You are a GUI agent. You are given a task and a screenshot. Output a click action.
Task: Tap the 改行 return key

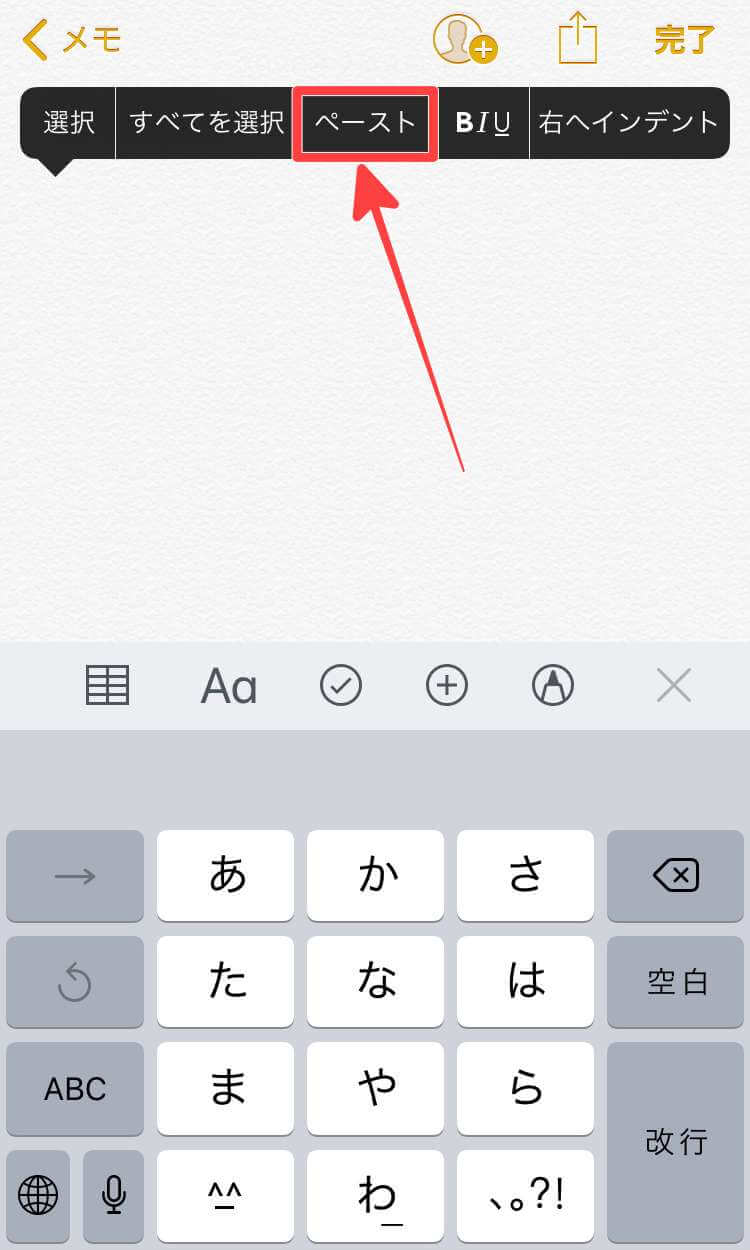675,1141
